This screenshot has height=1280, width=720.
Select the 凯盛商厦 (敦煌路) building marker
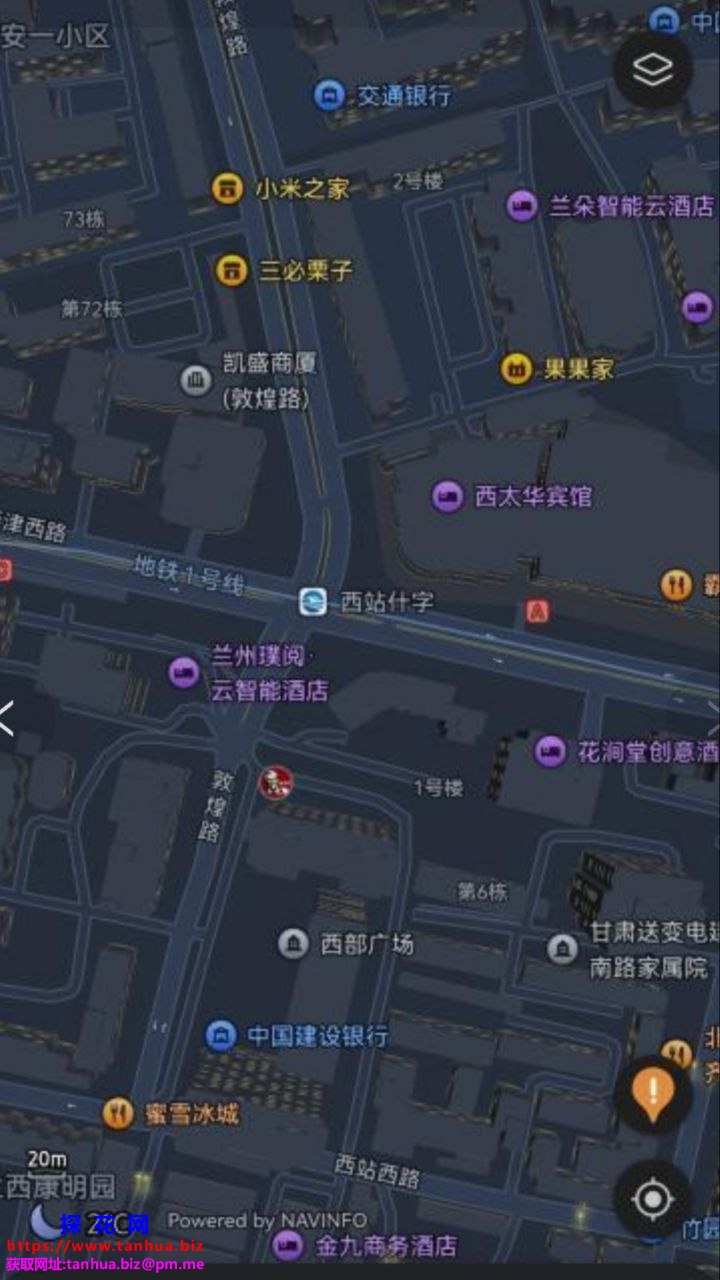pyautogui.click(x=196, y=379)
